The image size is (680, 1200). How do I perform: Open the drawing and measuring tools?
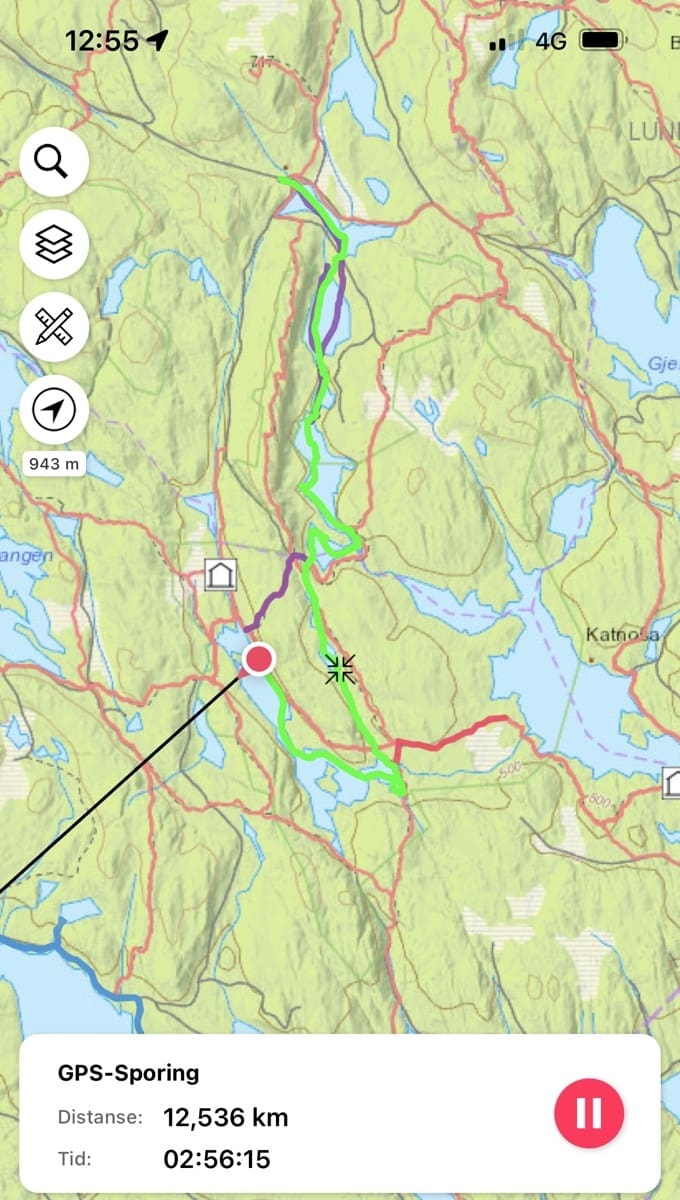point(54,327)
